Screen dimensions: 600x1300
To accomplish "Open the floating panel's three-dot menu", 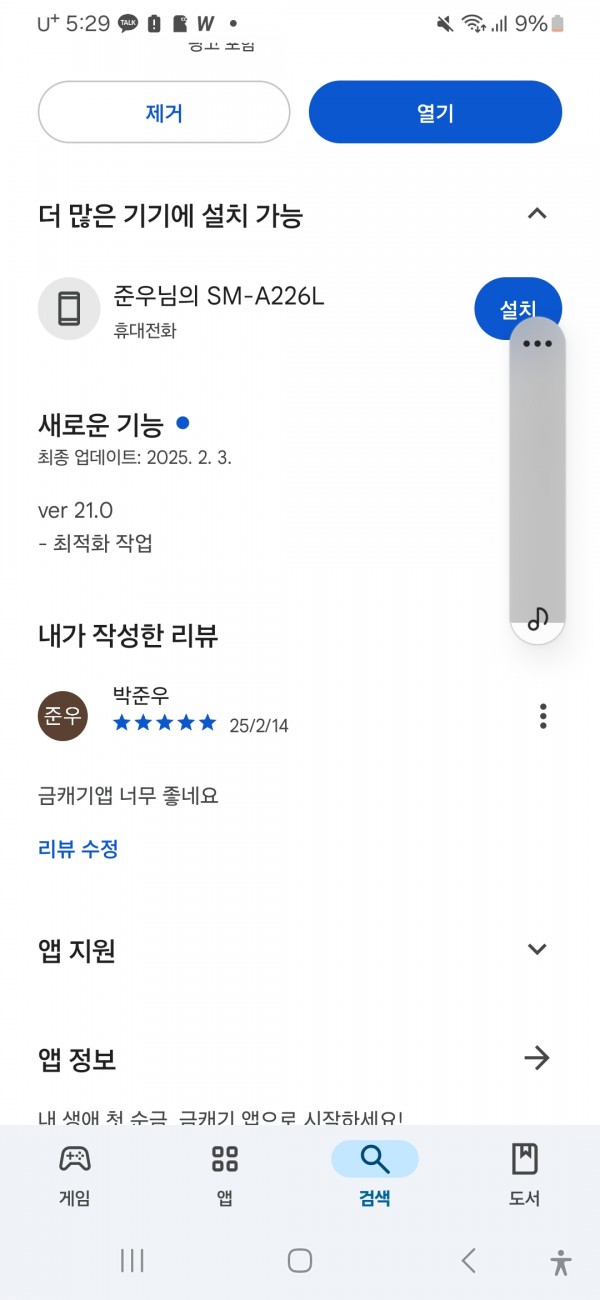I will click(538, 344).
